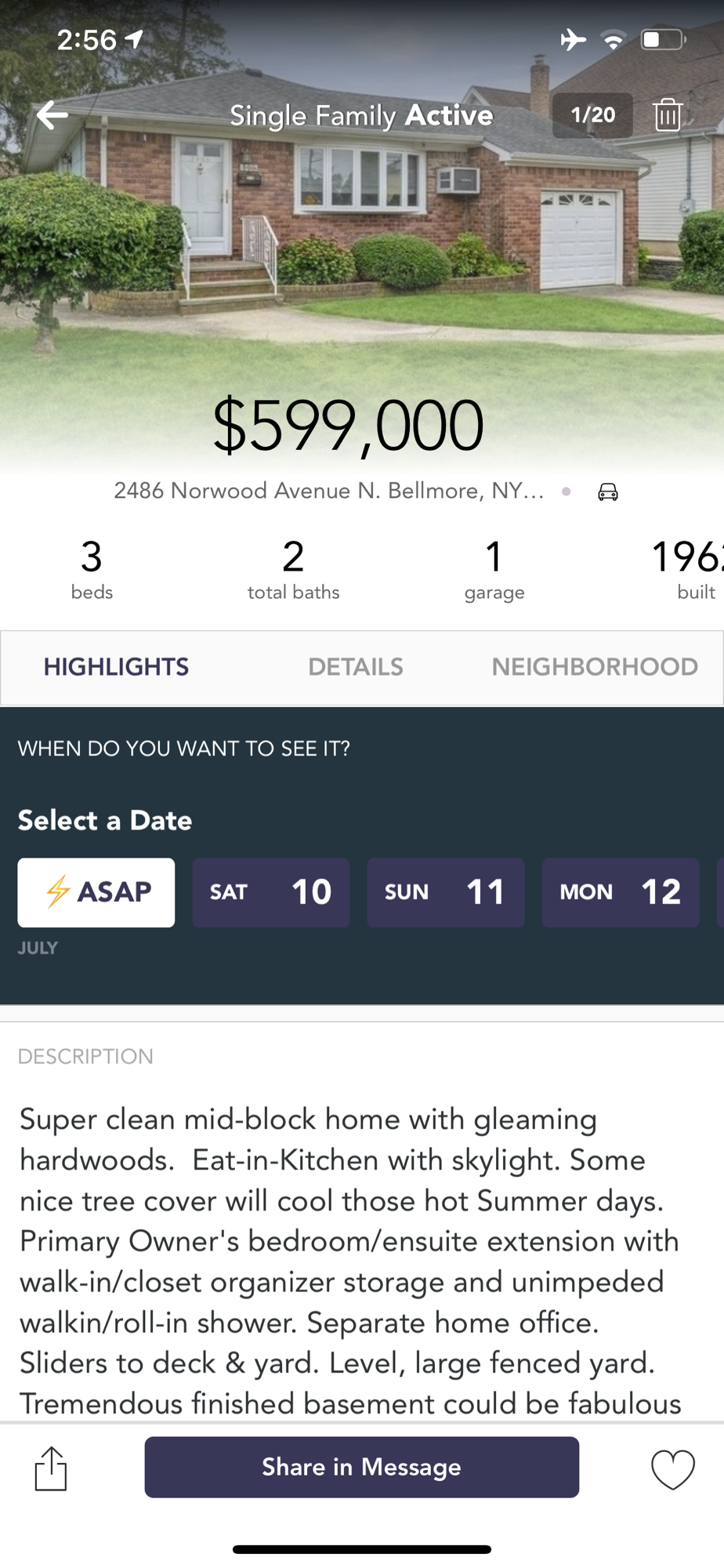Switch to the Details tab
The height and width of the screenshot is (1568, 724).
(x=356, y=666)
